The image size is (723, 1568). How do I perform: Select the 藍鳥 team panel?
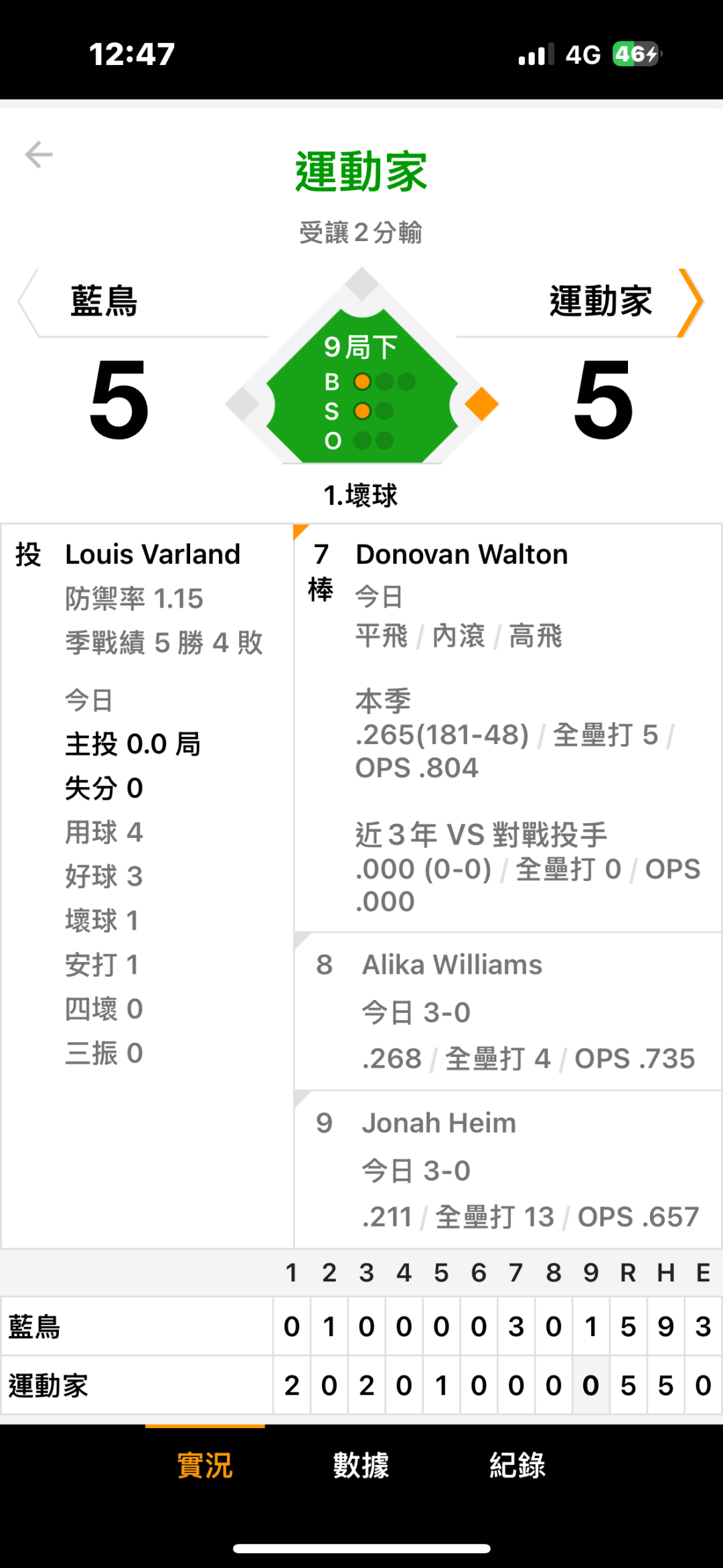point(144,302)
